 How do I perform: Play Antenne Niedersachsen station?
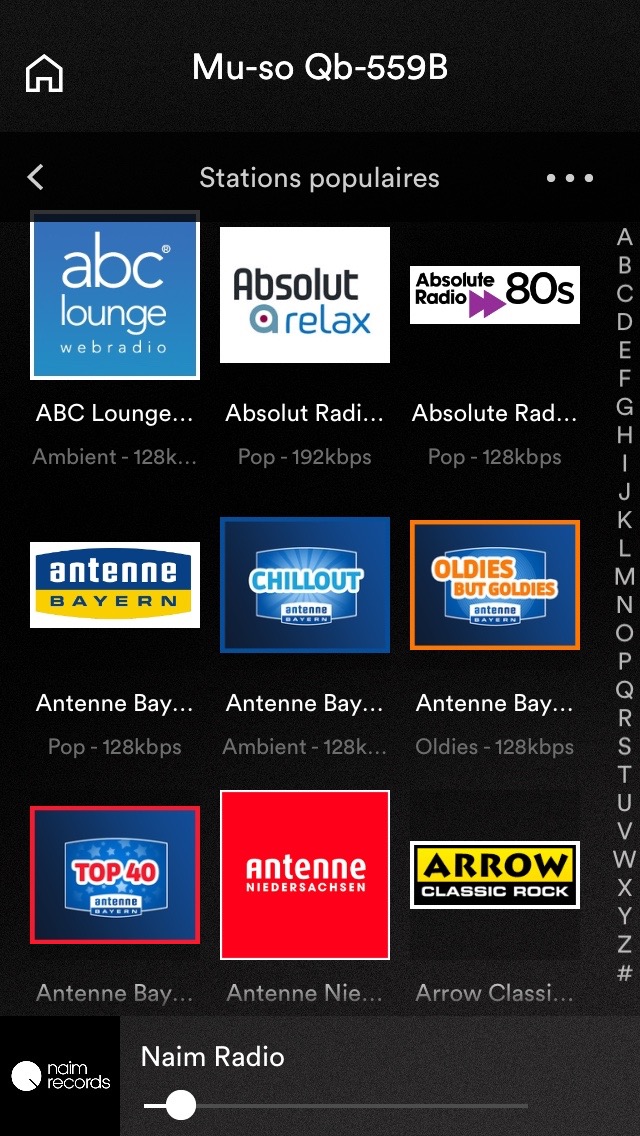pos(304,874)
